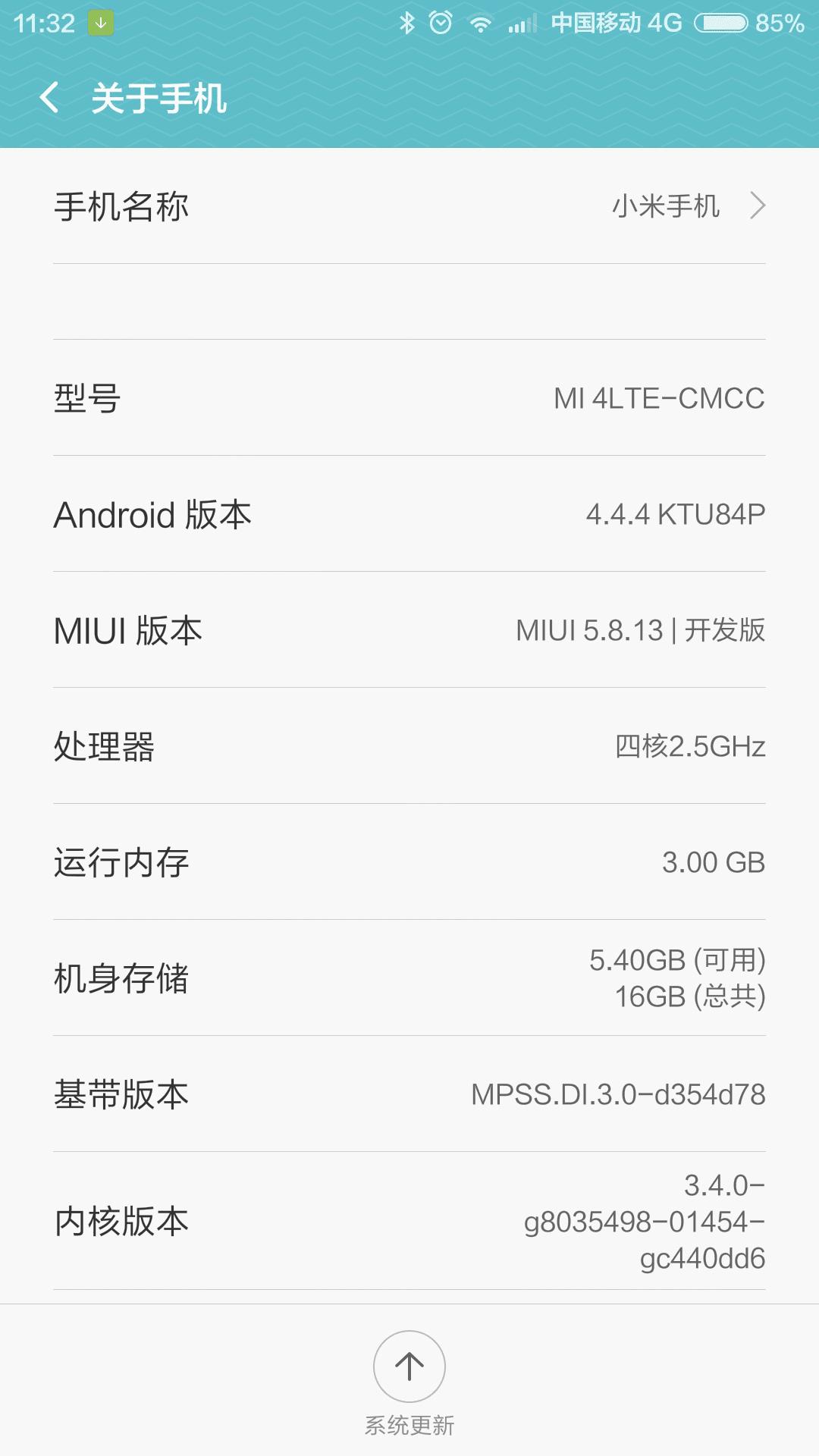Tap the MIUI 版本 row
This screenshot has height=1456, width=819.
click(409, 630)
